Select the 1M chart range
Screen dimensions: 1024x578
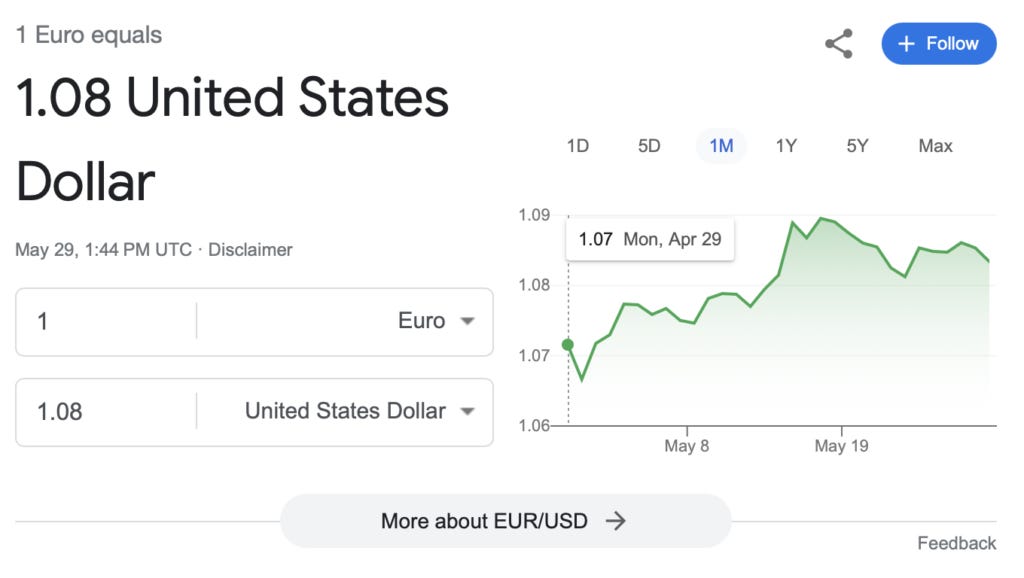721,146
